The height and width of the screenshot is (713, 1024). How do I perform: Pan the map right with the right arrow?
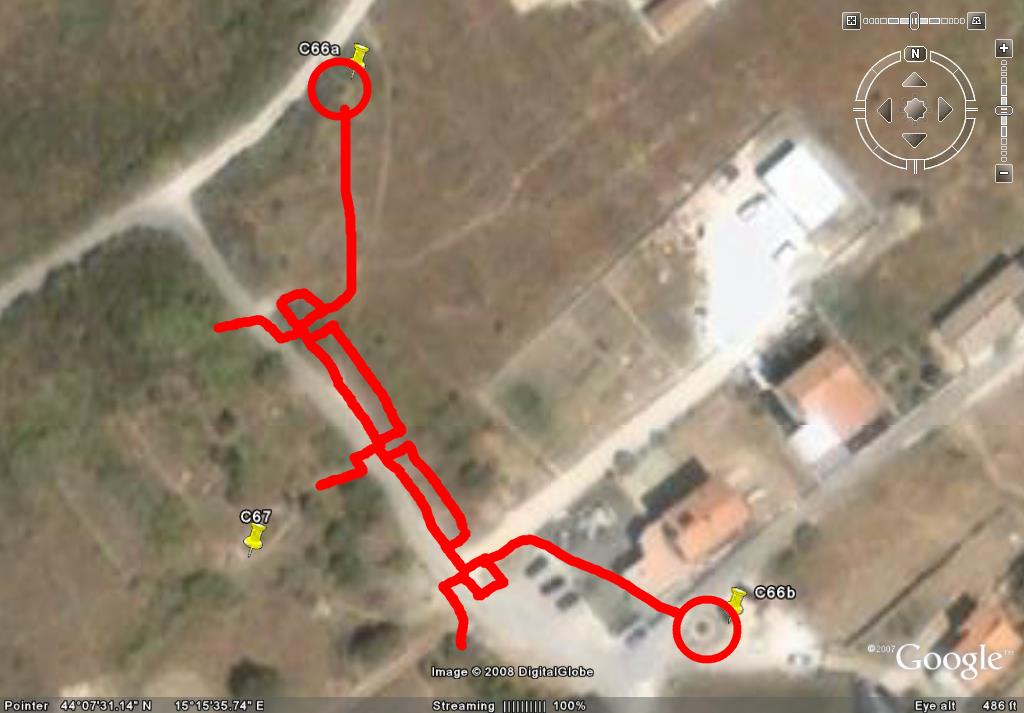coord(944,109)
